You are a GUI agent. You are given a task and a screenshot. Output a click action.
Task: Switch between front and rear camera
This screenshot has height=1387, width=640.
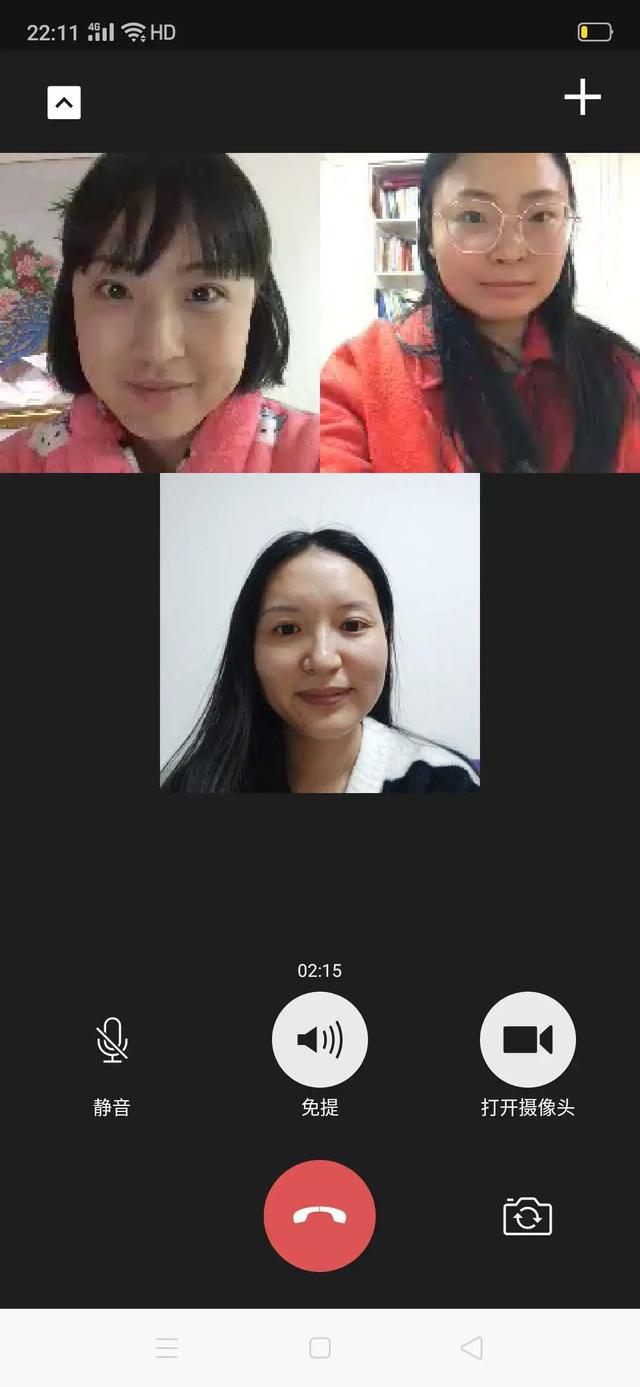pos(527,1216)
